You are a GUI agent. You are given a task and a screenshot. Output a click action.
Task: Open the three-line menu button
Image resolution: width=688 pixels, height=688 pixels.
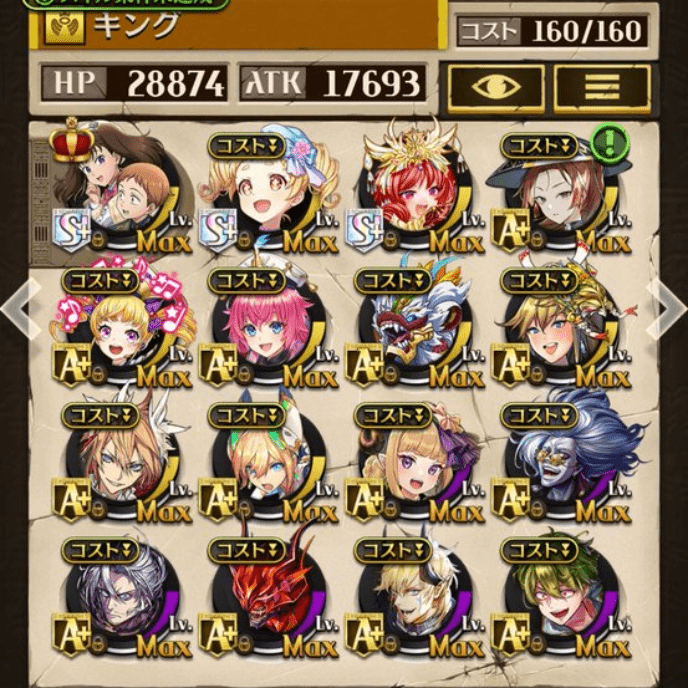tap(602, 88)
